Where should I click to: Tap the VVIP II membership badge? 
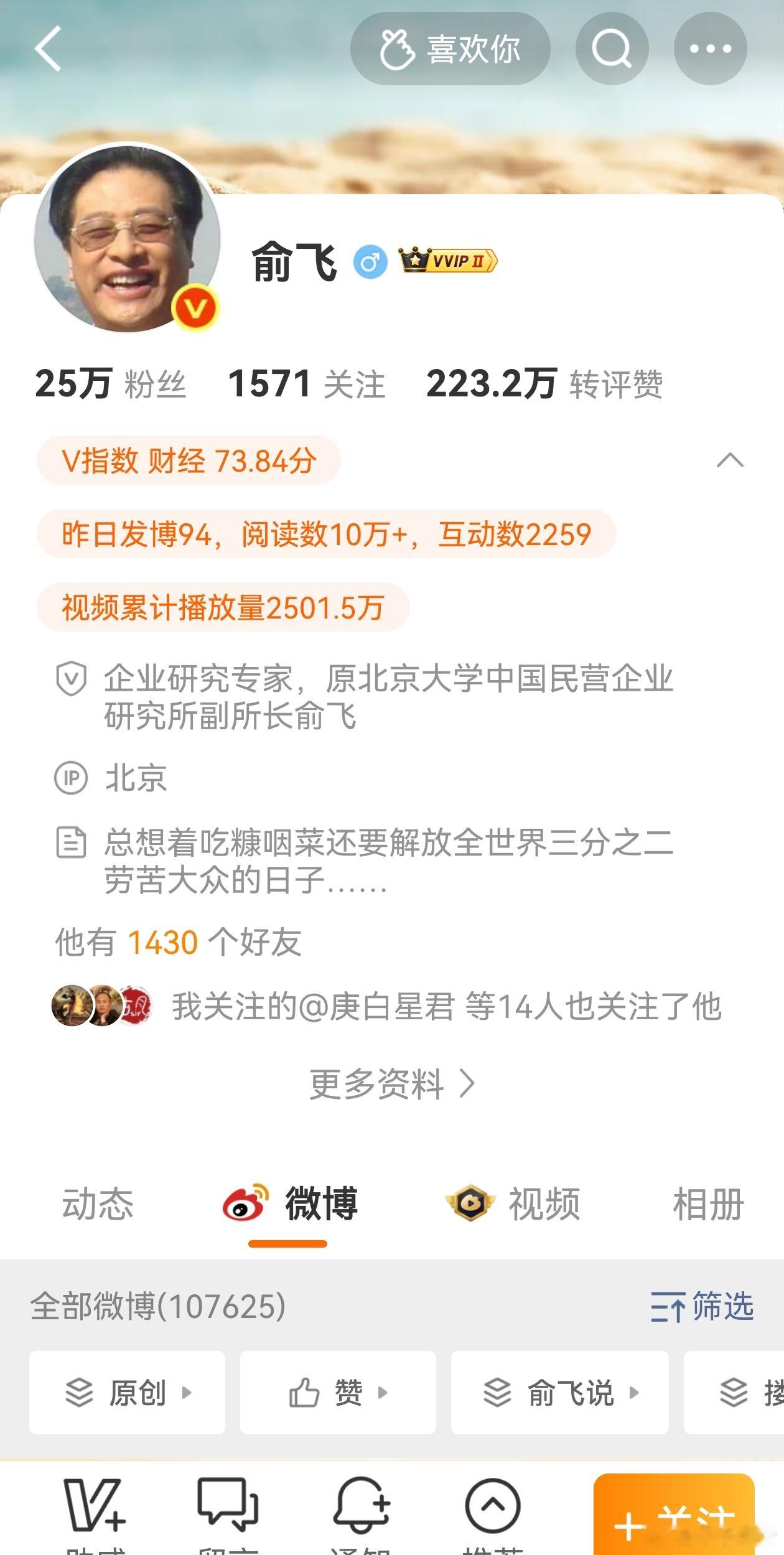[448, 263]
